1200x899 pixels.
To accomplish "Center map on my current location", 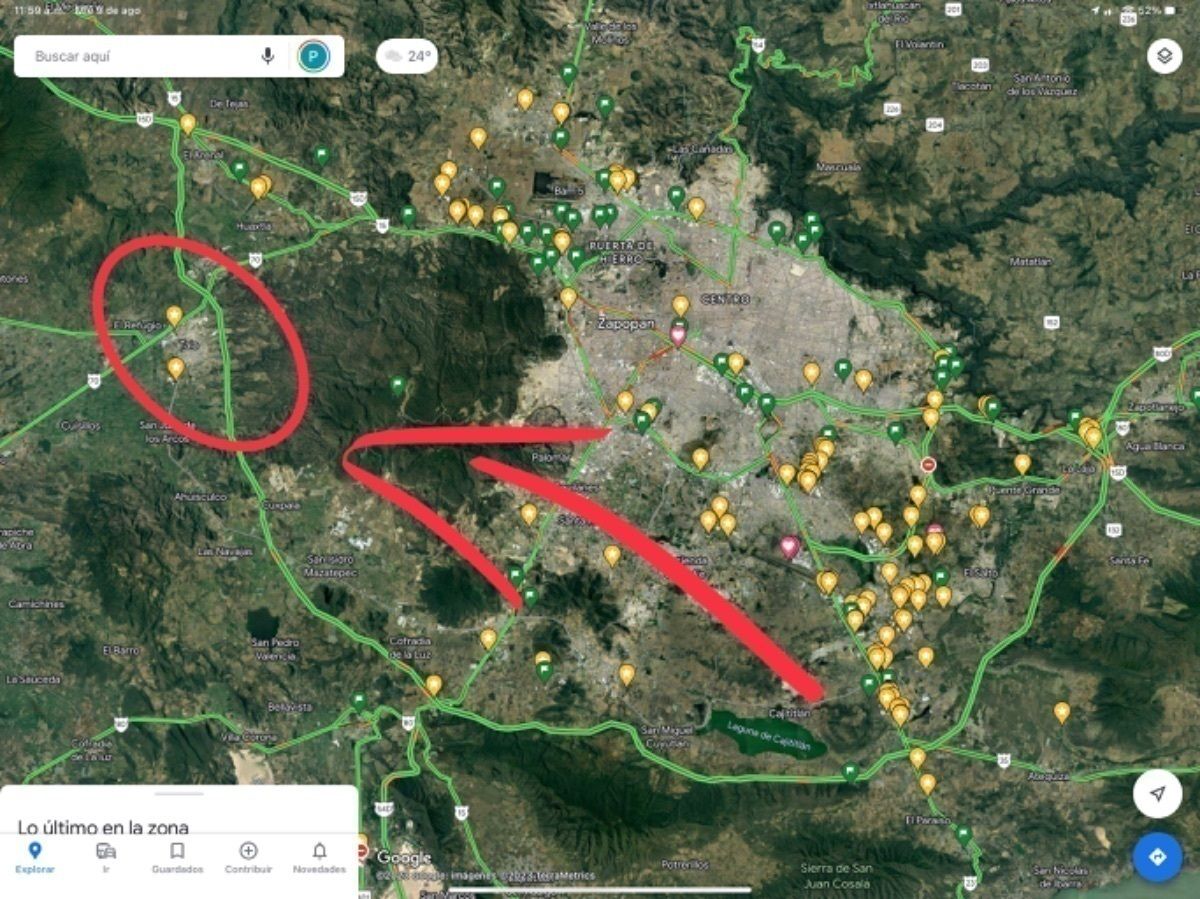I will (1157, 794).
